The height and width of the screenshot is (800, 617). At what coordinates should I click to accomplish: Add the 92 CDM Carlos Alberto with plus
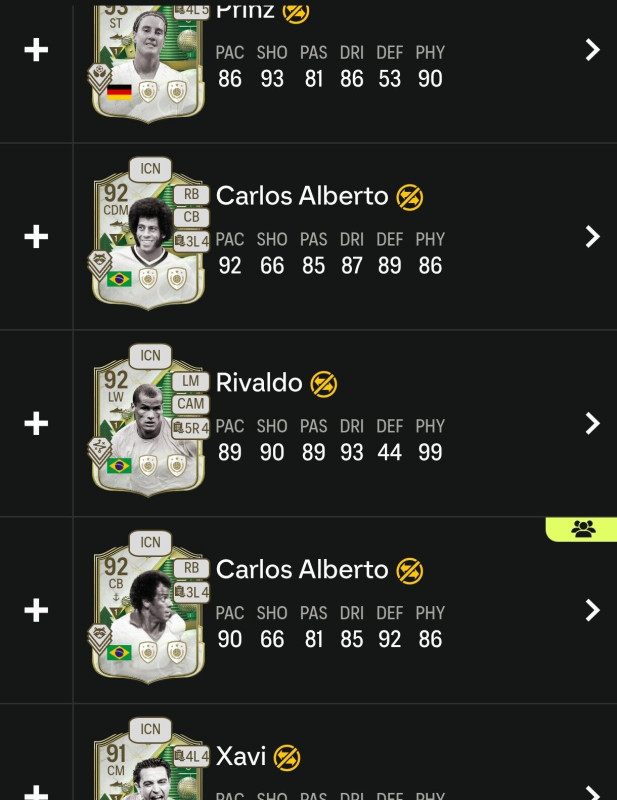pyautogui.click(x=36, y=237)
